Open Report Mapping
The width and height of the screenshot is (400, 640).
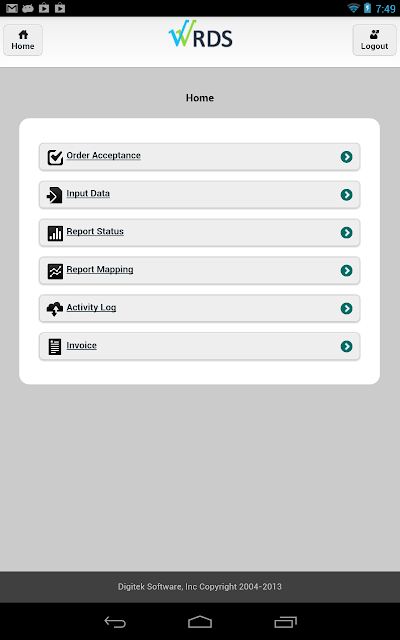point(199,271)
